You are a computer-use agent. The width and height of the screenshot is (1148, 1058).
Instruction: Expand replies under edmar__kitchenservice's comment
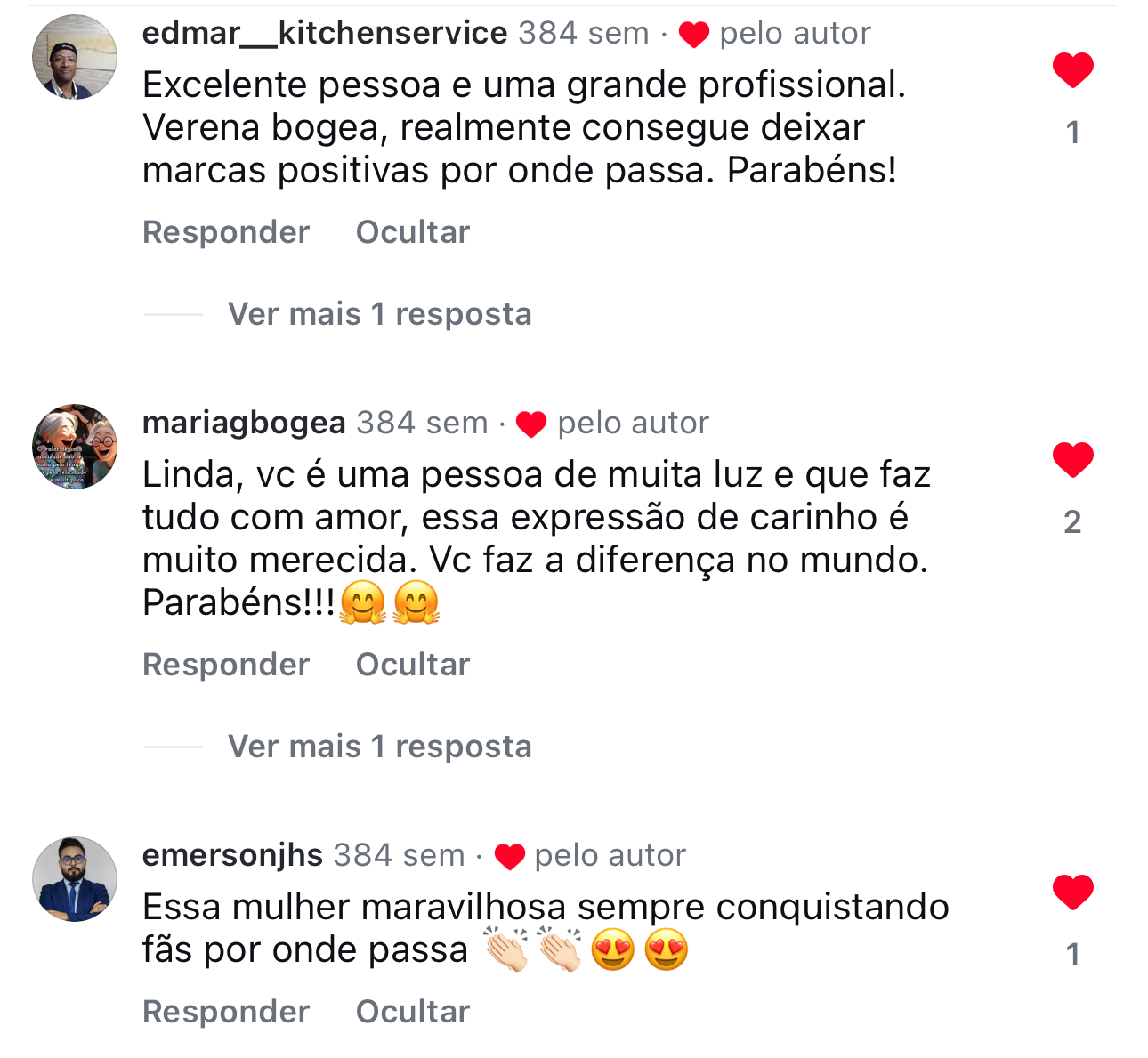(x=379, y=314)
